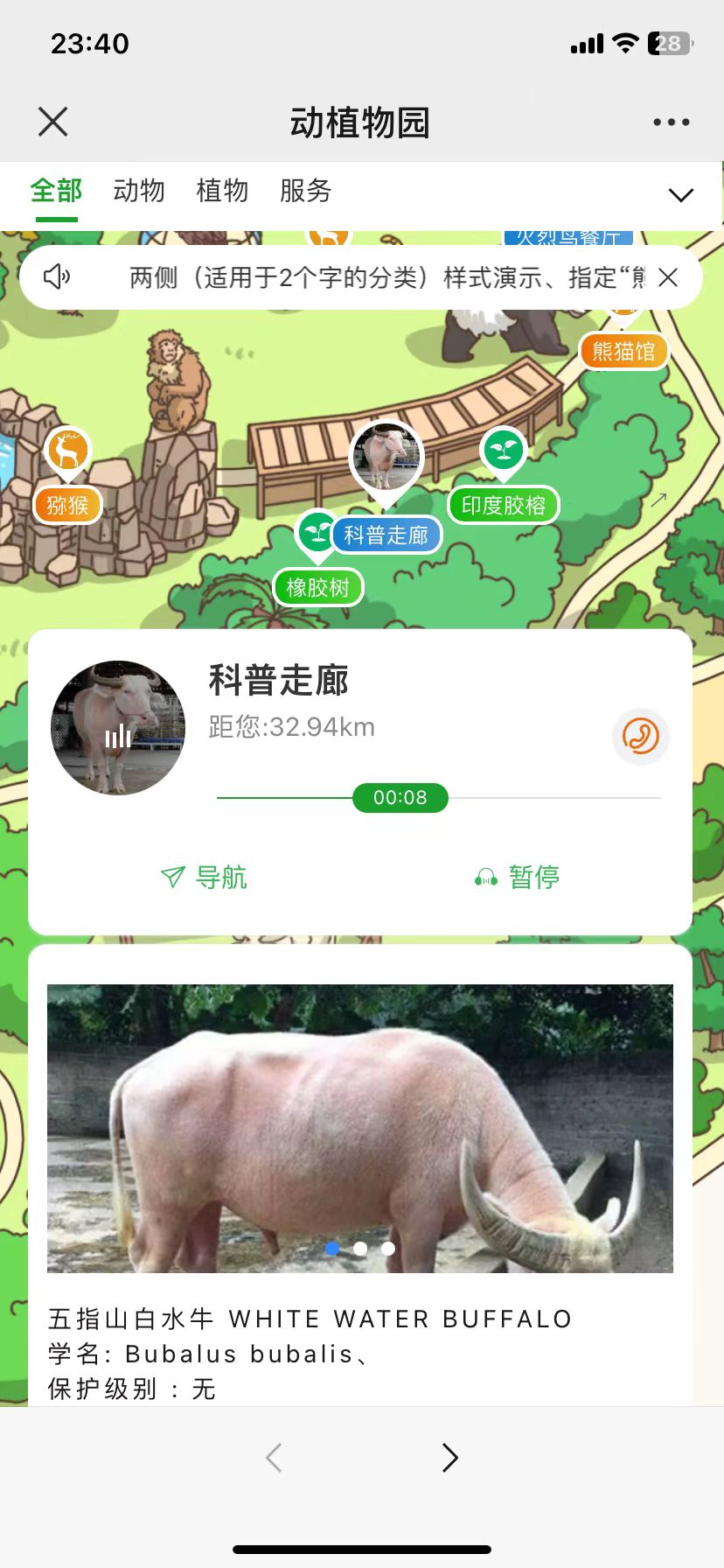This screenshot has width=724, height=1568.
Task: Switch to the 植物 tab
Action: [222, 191]
